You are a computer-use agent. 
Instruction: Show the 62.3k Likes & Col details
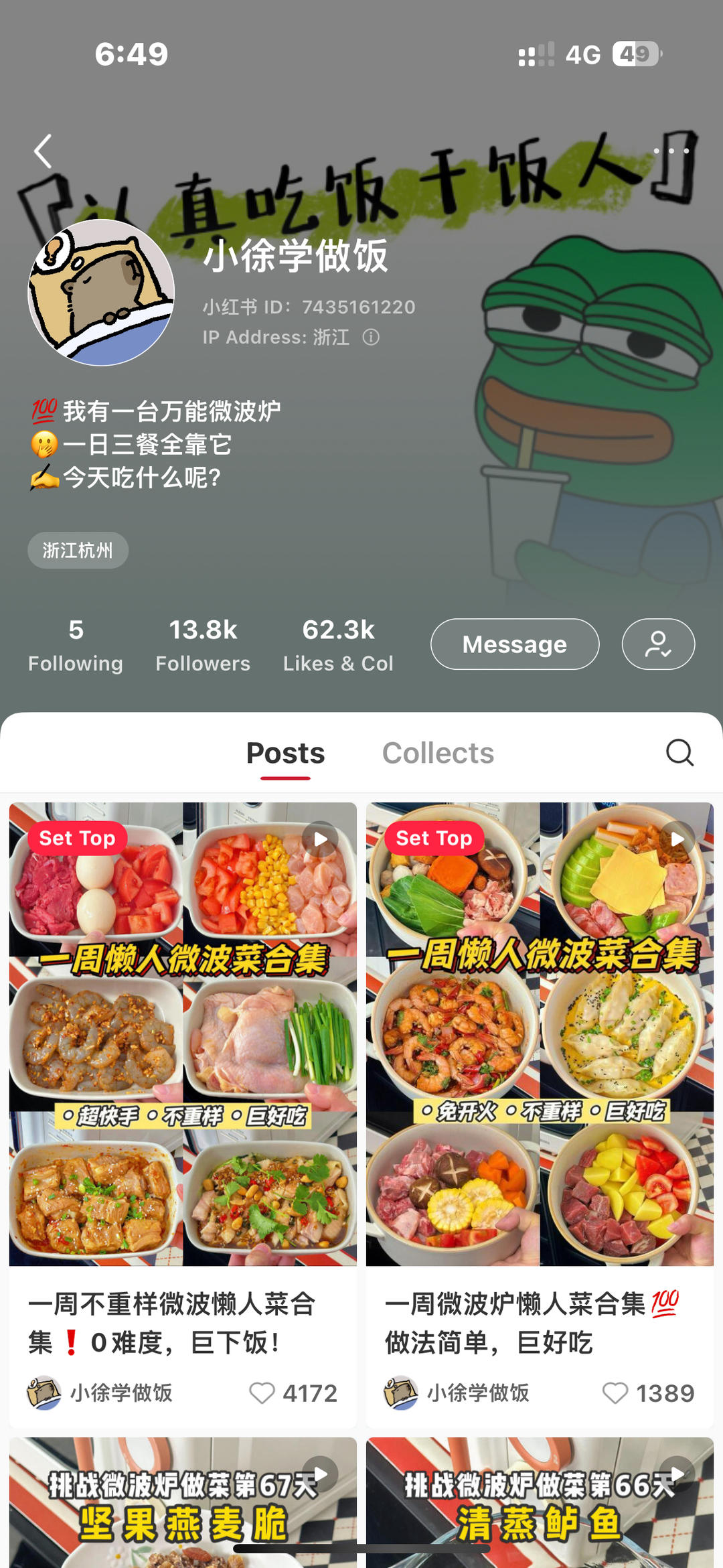pyautogui.click(x=338, y=645)
